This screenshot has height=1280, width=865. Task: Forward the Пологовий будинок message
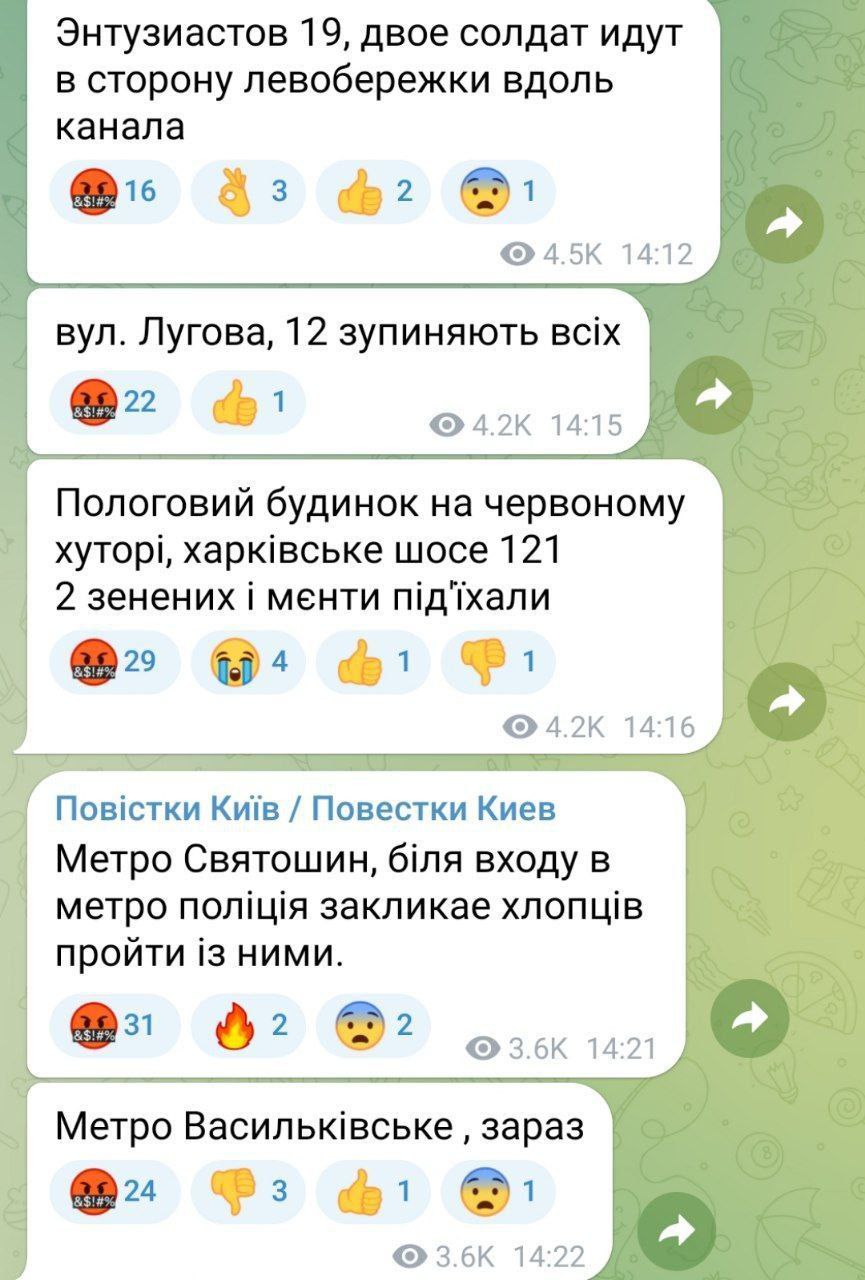click(786, 700)
